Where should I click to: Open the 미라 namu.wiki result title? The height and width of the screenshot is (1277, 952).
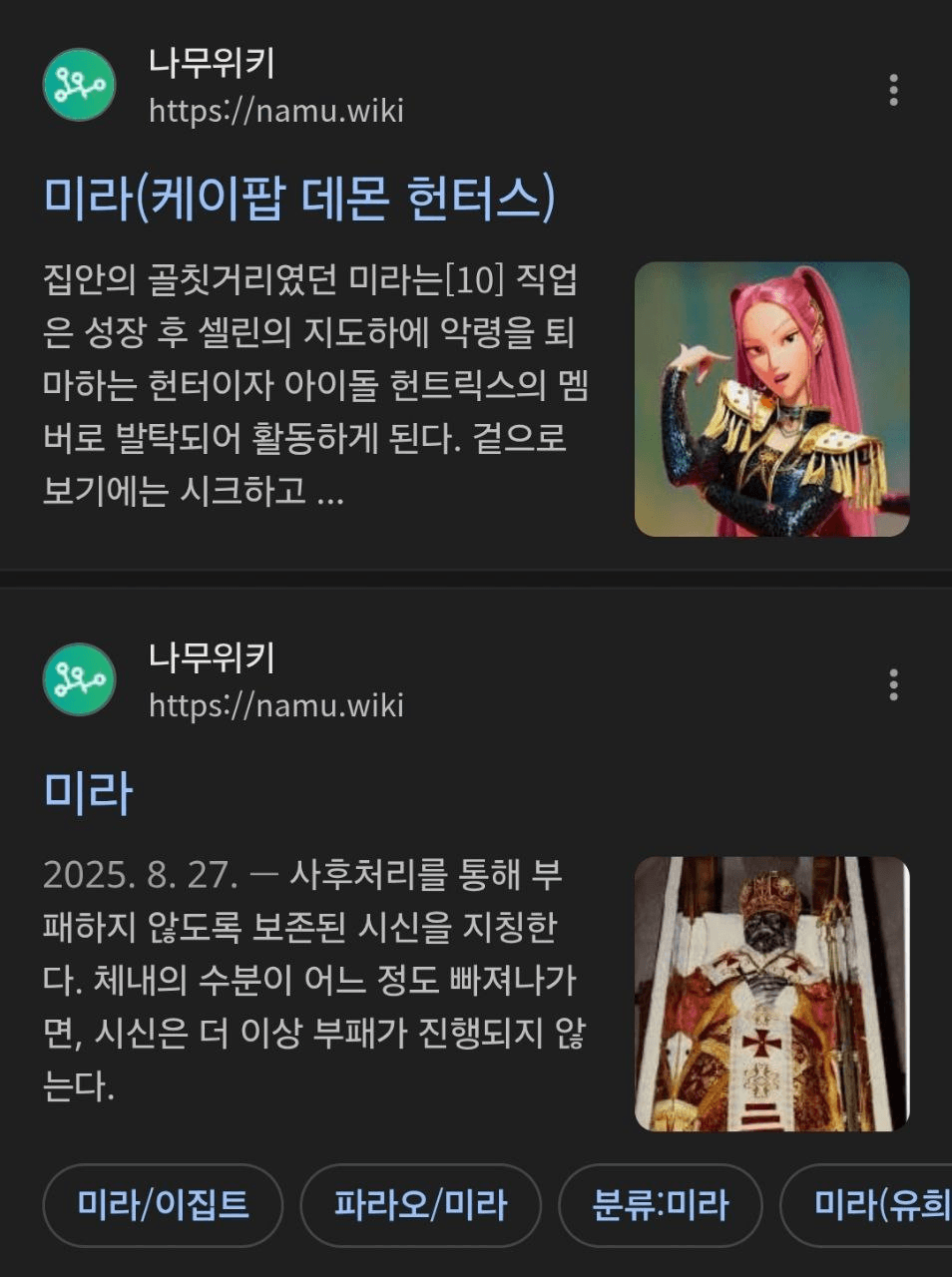[x=88, y=792]
